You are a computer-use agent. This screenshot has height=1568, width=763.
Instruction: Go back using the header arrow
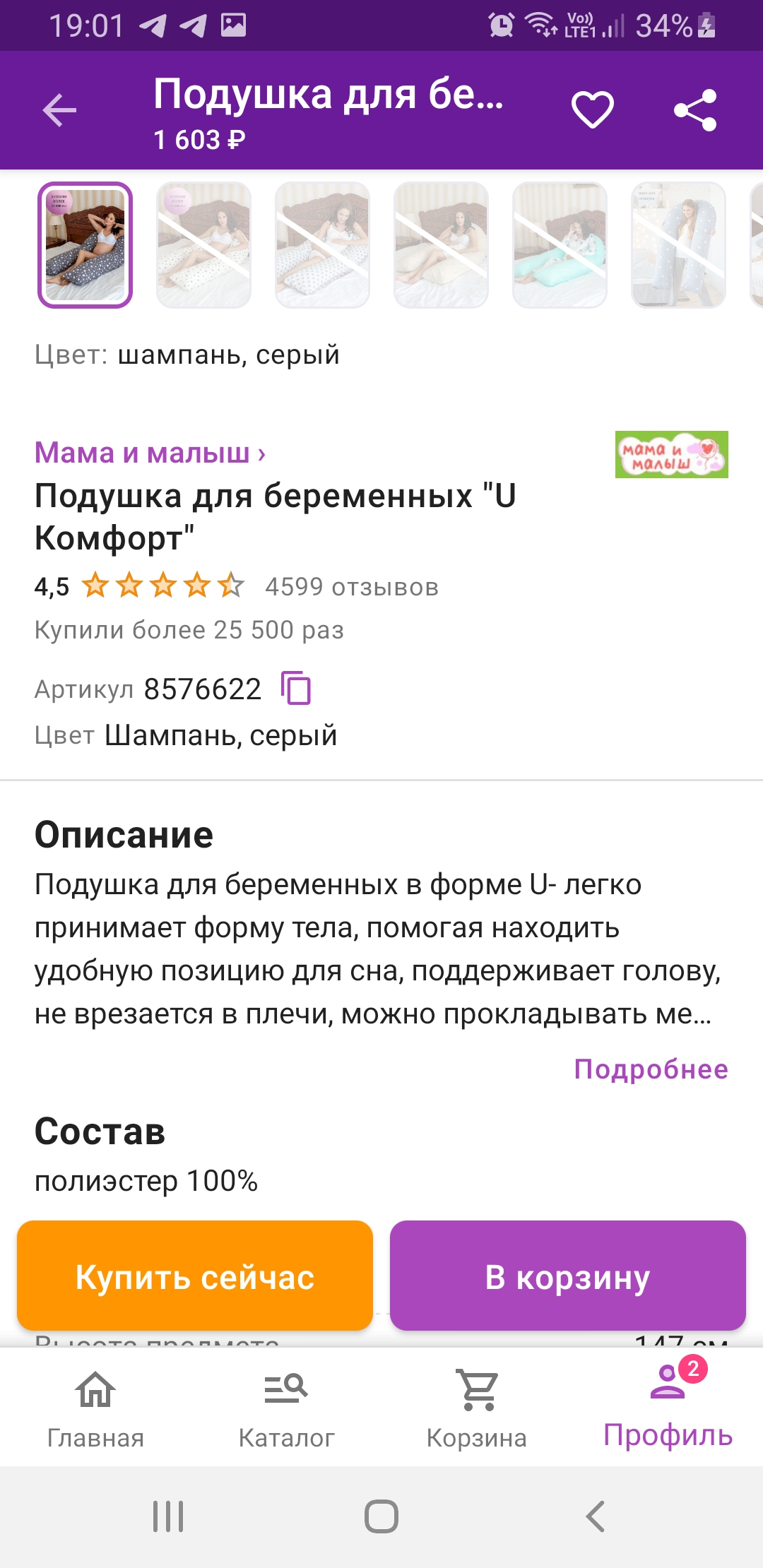(x=59, y=111)
